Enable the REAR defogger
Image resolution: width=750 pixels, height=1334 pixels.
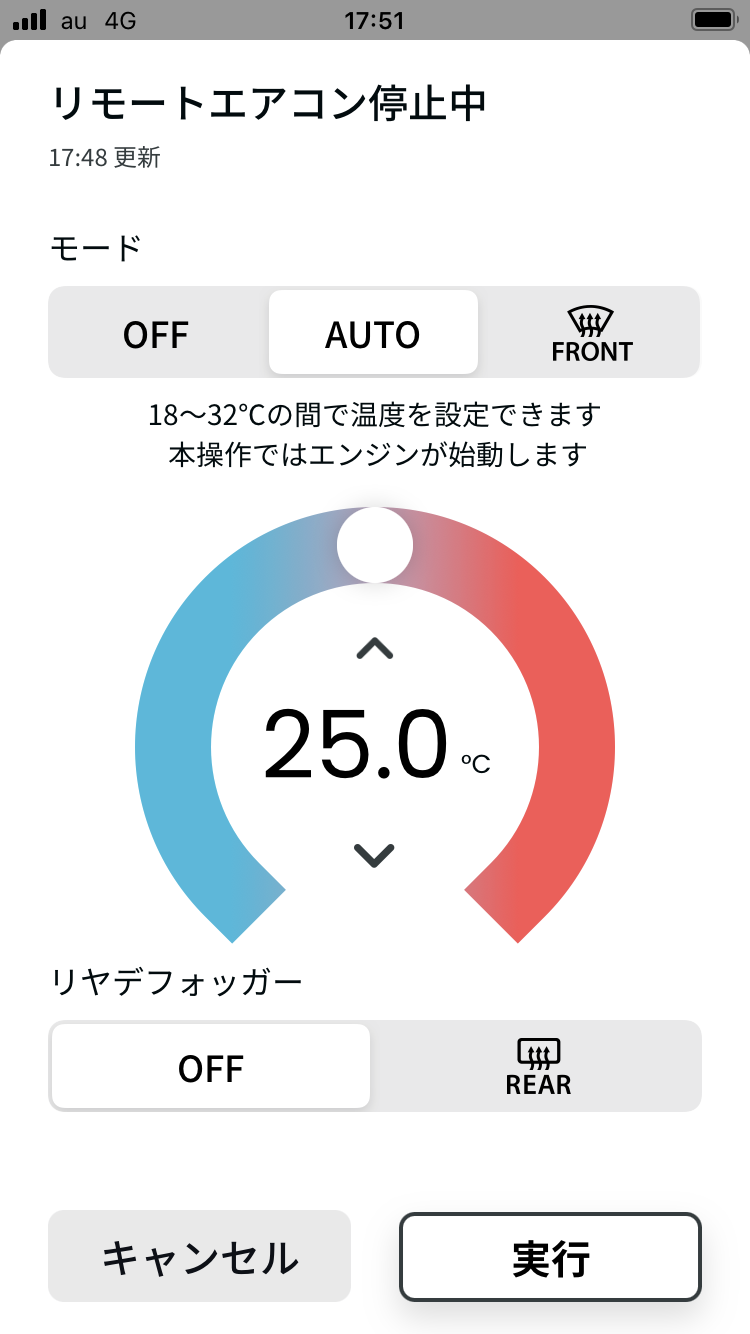[x=538, y=1066]
